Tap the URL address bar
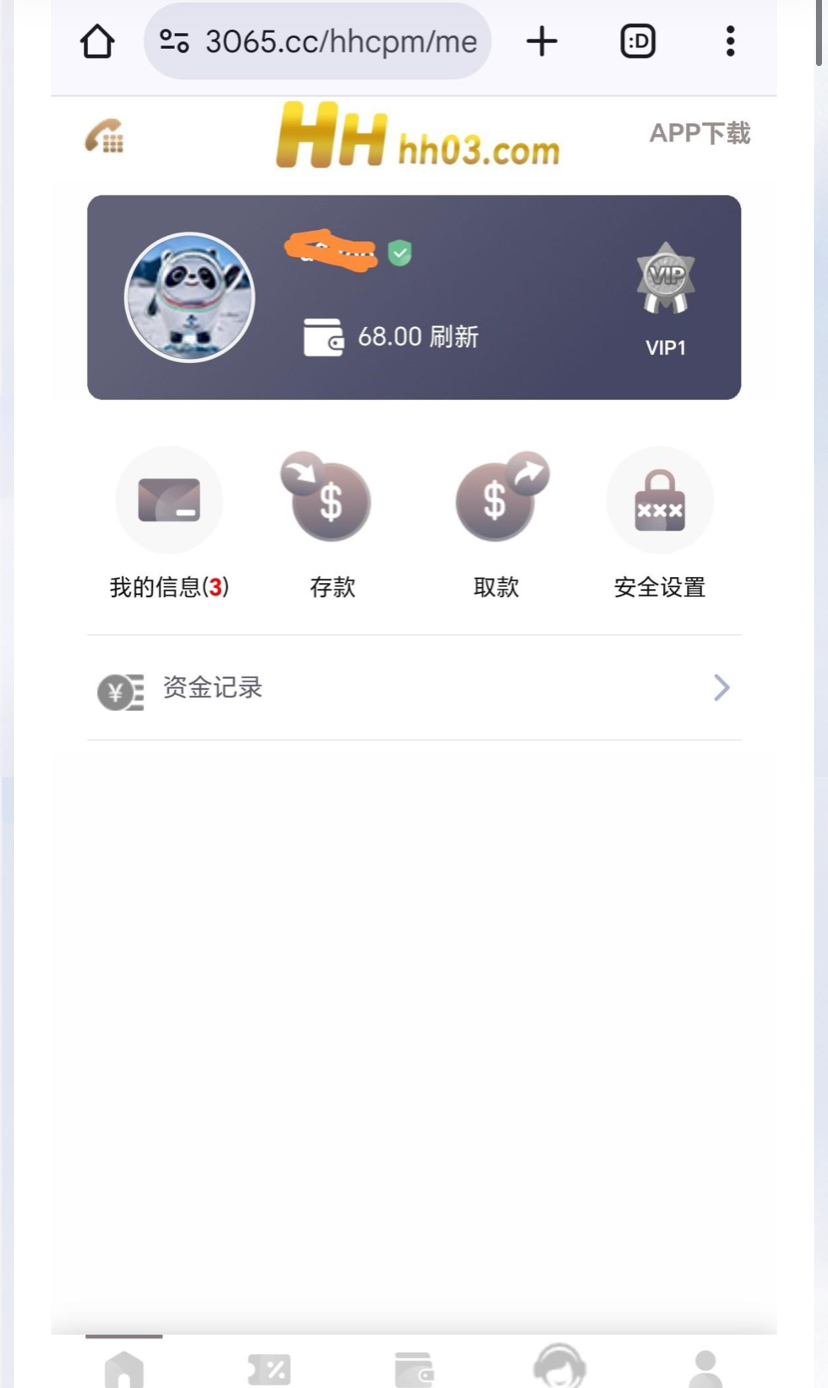 pos(320,42)
